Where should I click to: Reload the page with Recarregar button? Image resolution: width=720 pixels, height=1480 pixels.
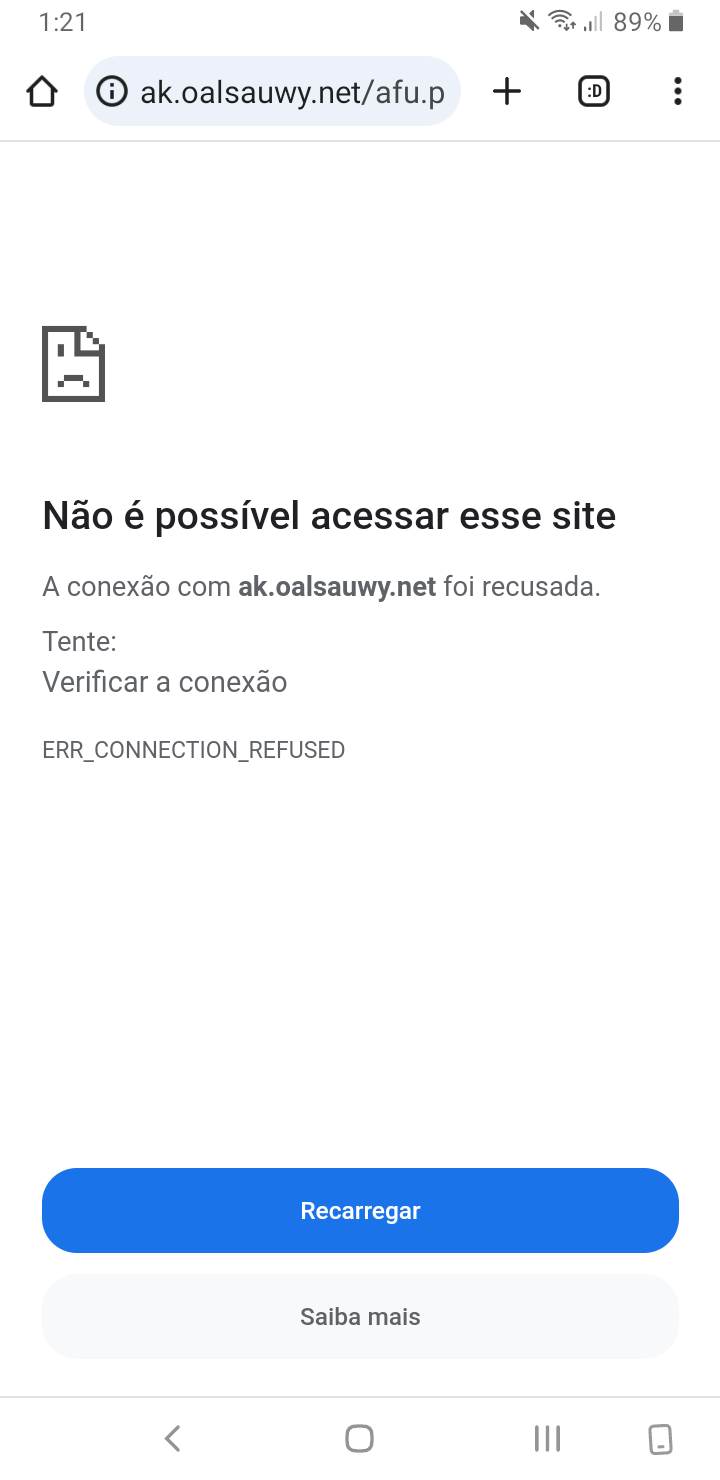[x=360, y=1210]
